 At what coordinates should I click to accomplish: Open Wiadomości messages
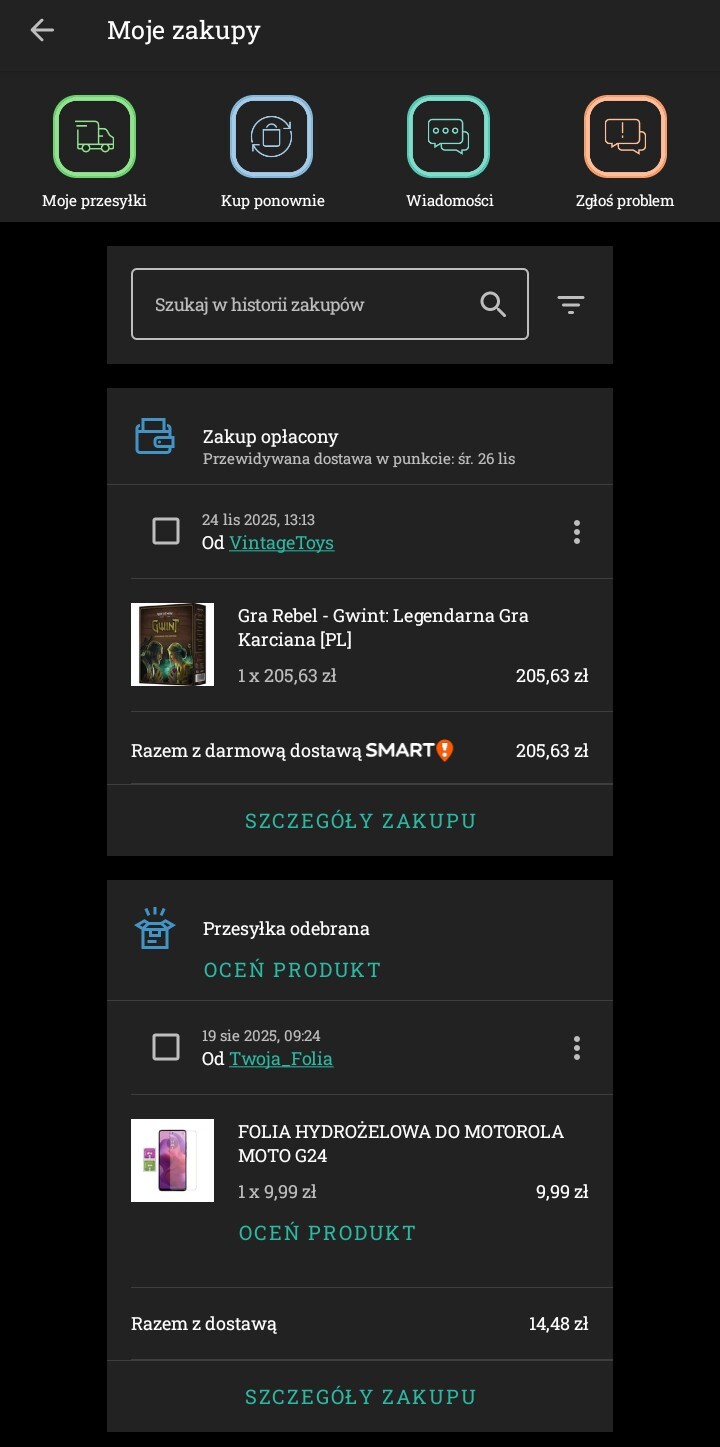click(x=449, y=137)
